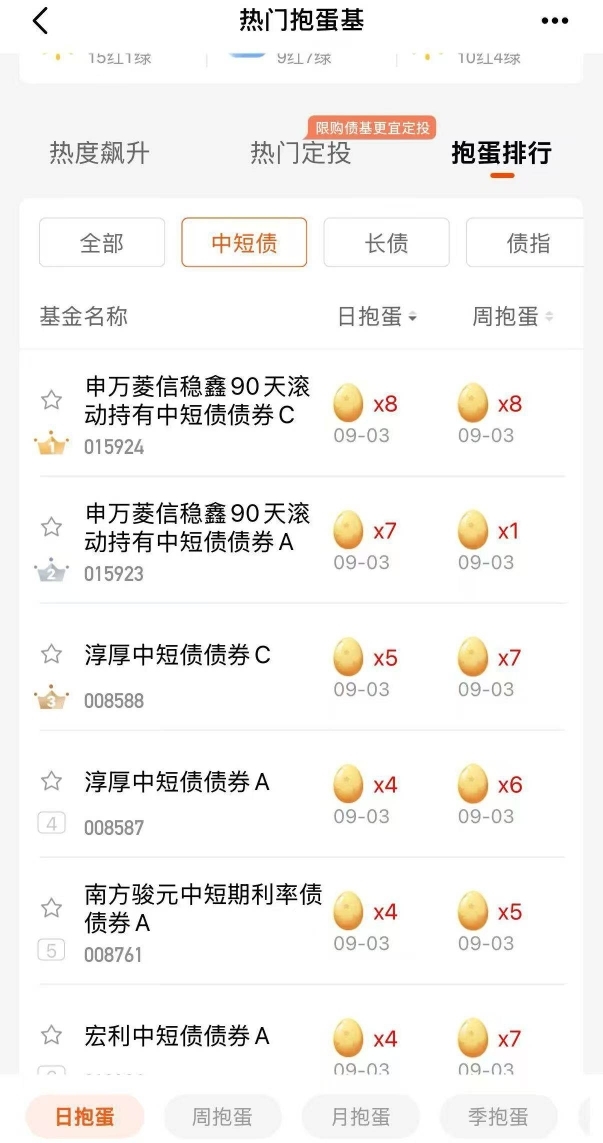Open the three-dot overflow menu

tap(554, 20)
